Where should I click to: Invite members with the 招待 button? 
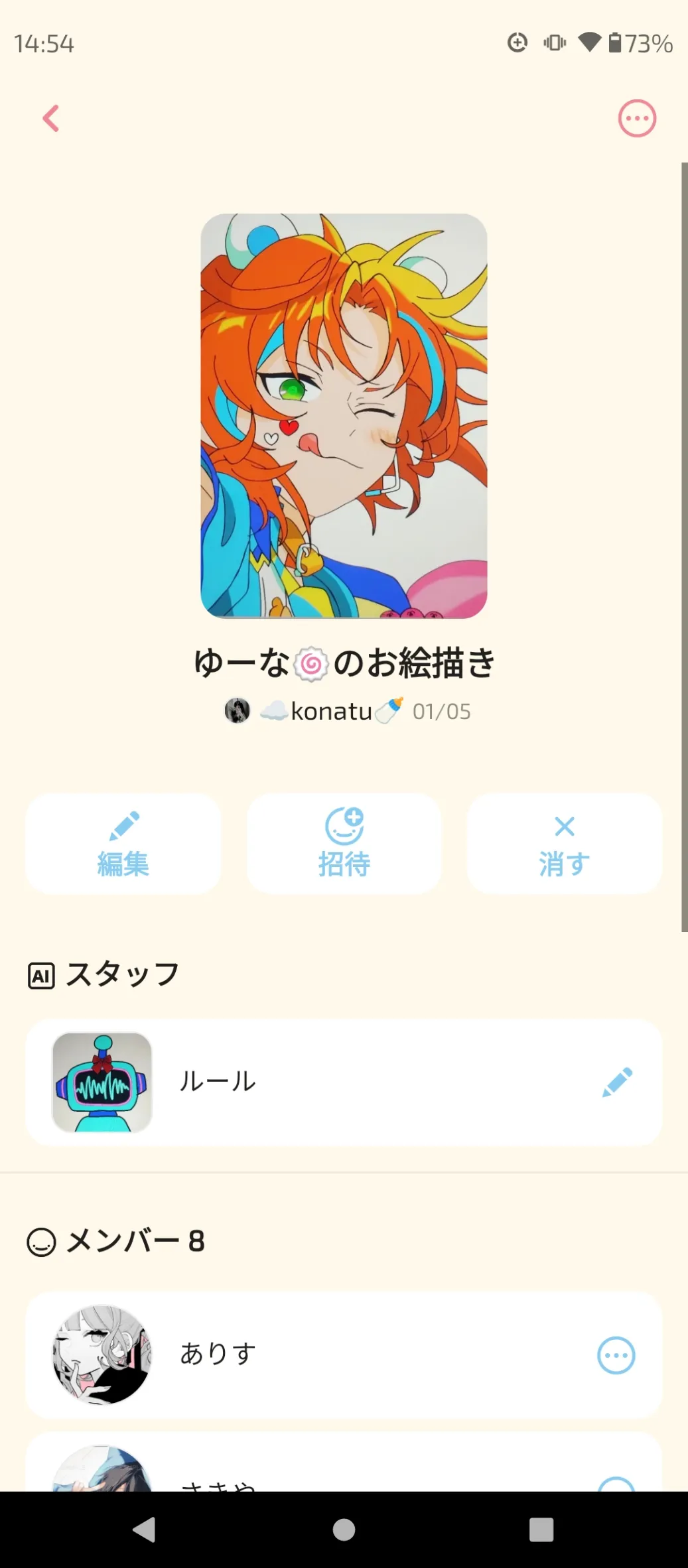pyautogui.click(x=344, y=844)
